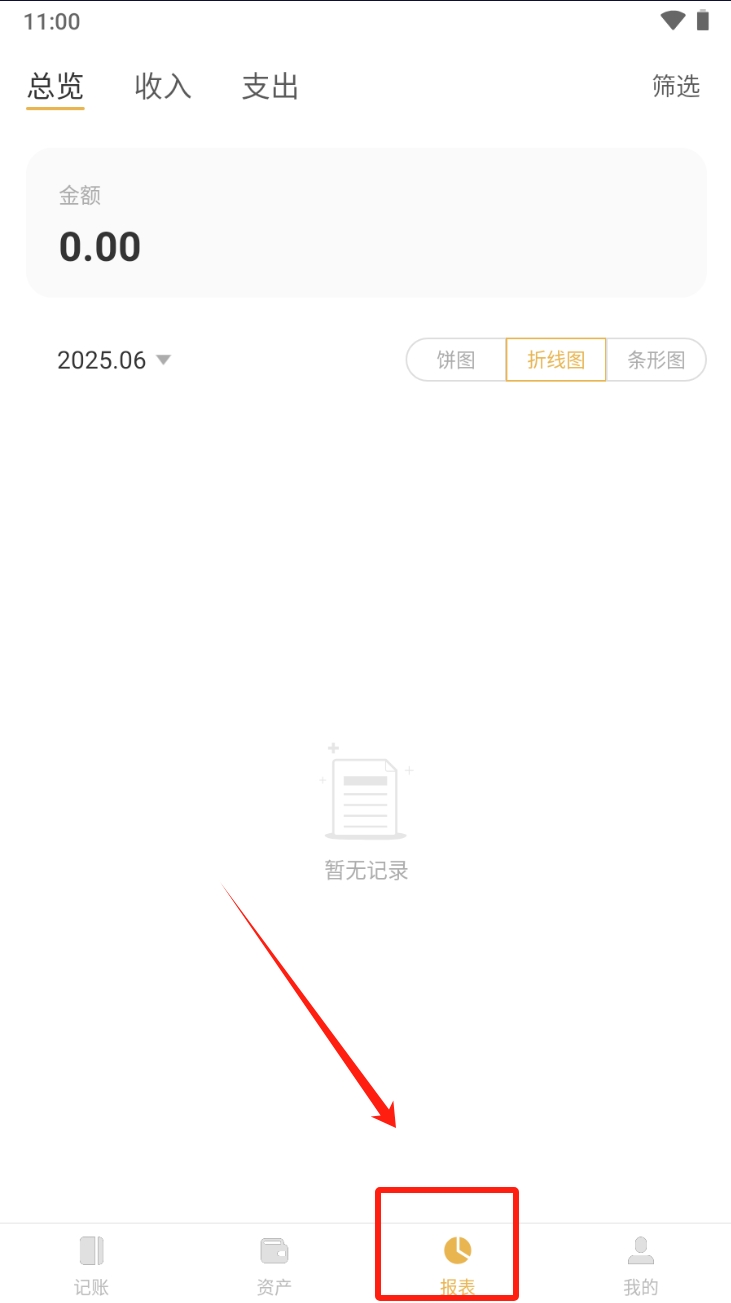Select the 饼图 chart view
The image size is (731, 1303).
point(456,360)
